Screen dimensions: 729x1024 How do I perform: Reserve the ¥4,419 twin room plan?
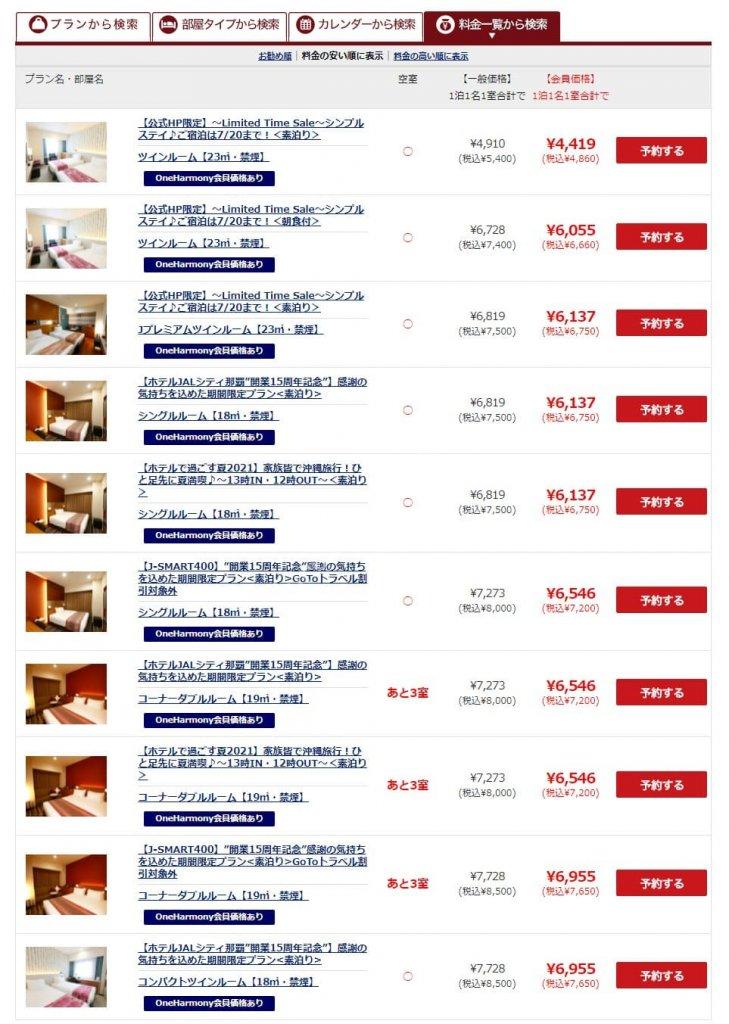tap(661, 151)
